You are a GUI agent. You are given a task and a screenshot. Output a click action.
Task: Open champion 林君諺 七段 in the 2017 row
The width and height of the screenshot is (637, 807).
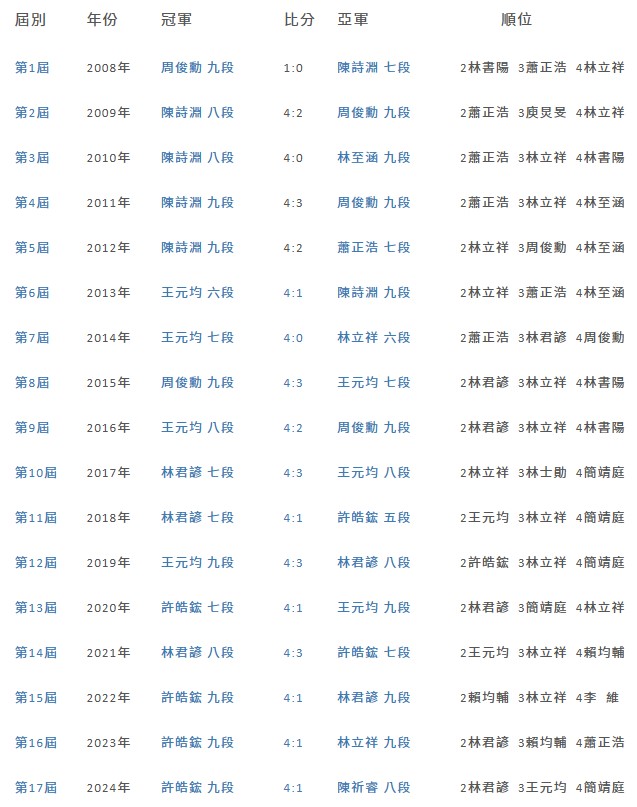tap(197, 473)
